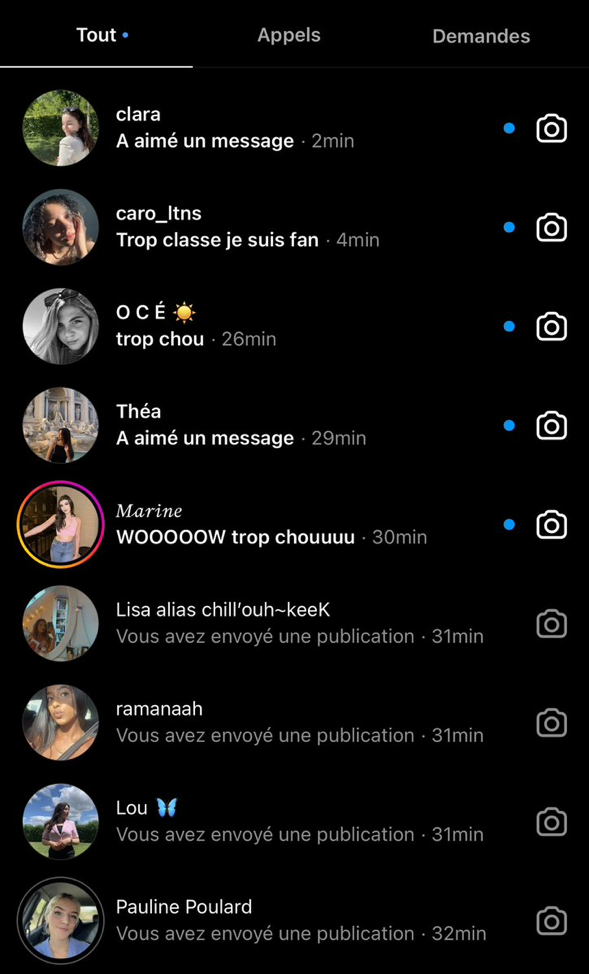Open the camera icon in Marine's row
Image resolution: width=589 pixels, height=974 pixels.
pyautogui.click(x=552, y=525)
